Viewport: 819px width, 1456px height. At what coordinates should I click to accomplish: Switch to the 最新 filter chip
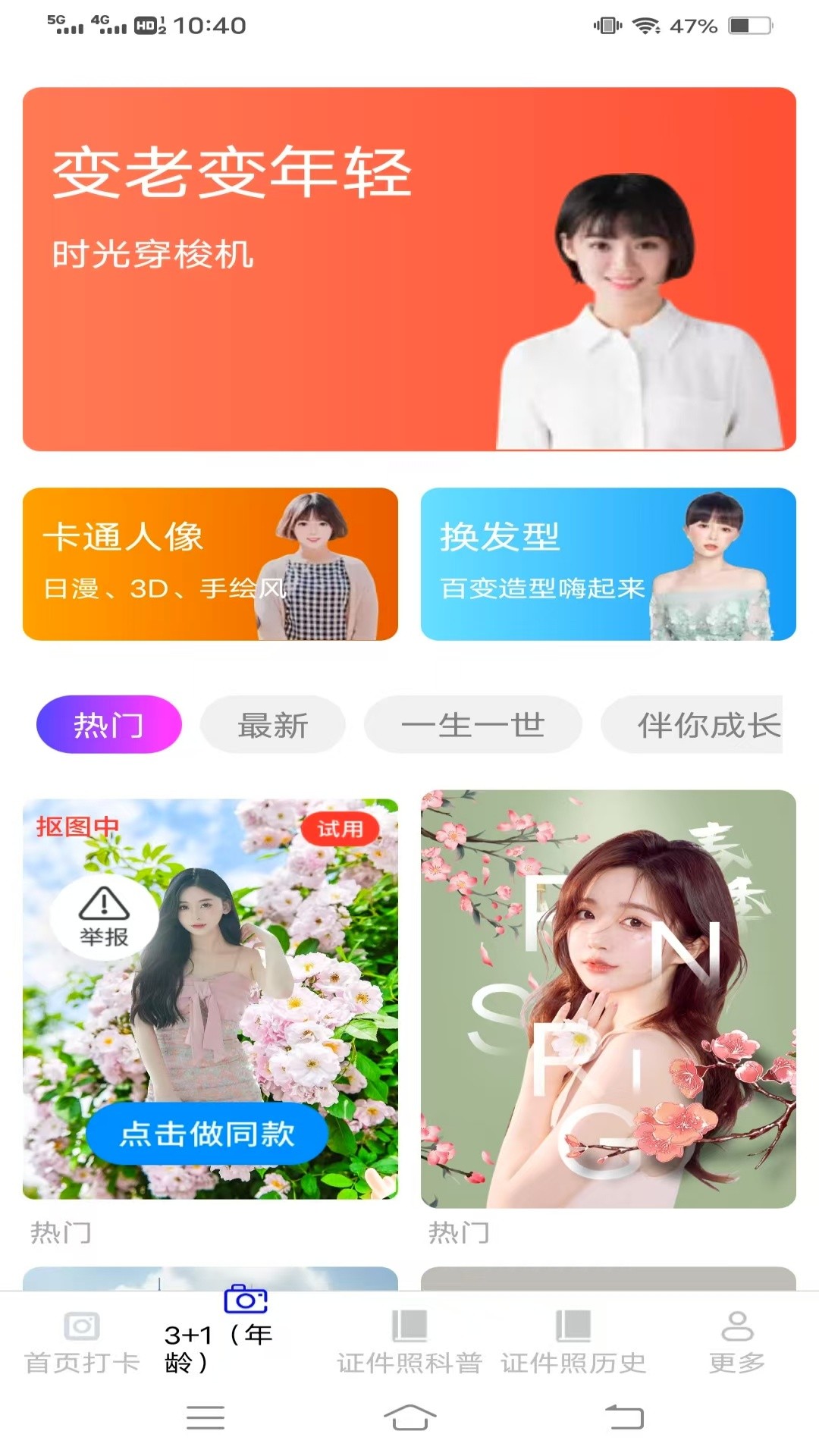pos(272,724)
